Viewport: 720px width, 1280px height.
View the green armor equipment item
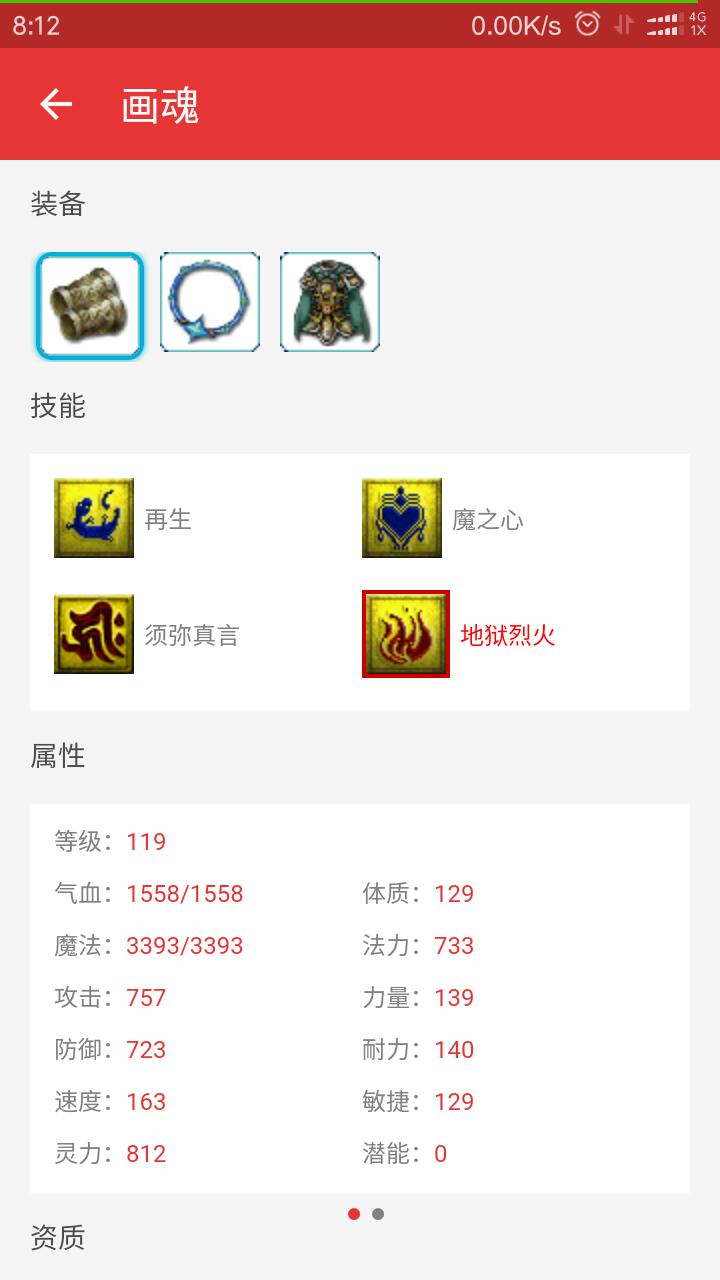[x=330, y=302]
